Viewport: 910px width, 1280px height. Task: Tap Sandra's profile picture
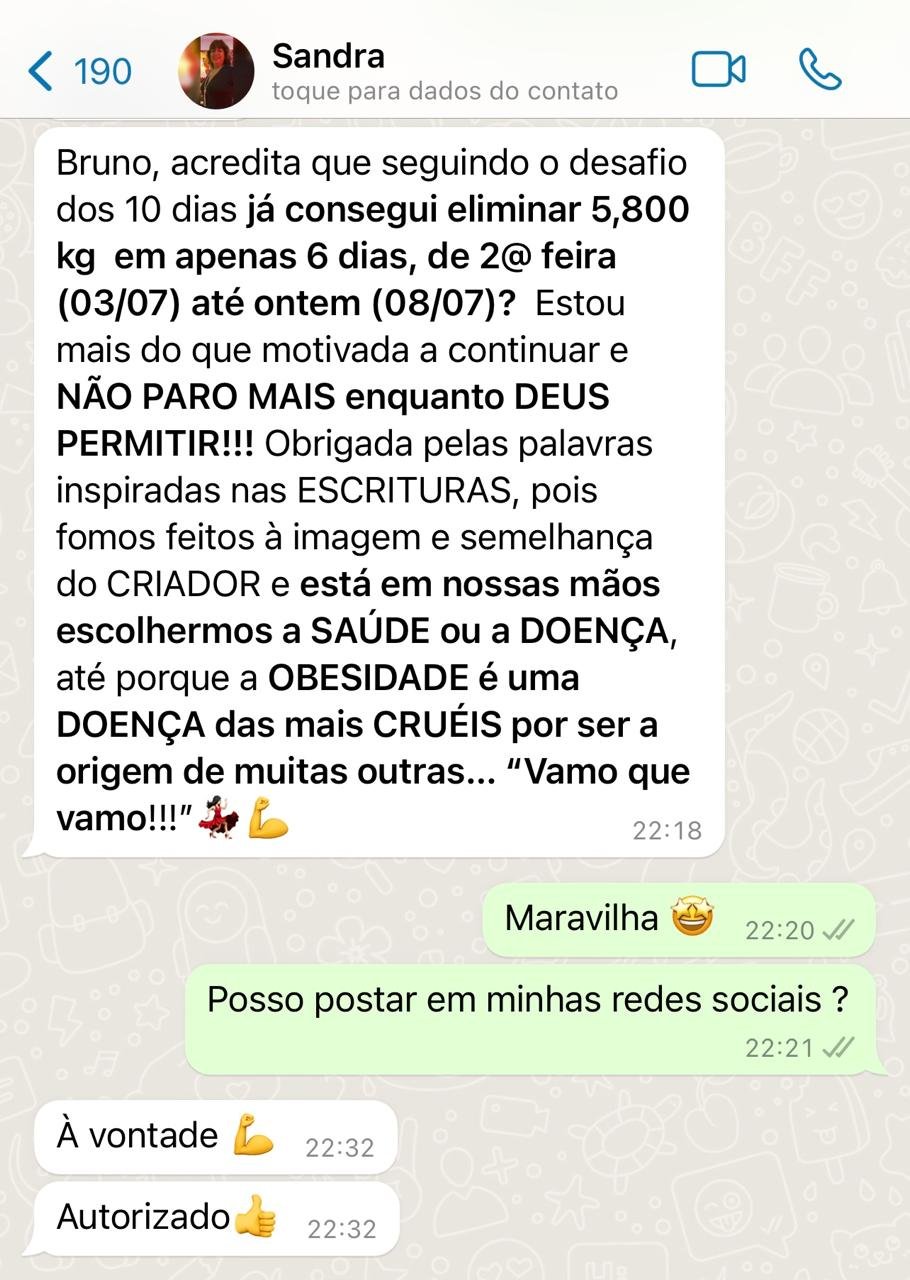pos(215,71)
